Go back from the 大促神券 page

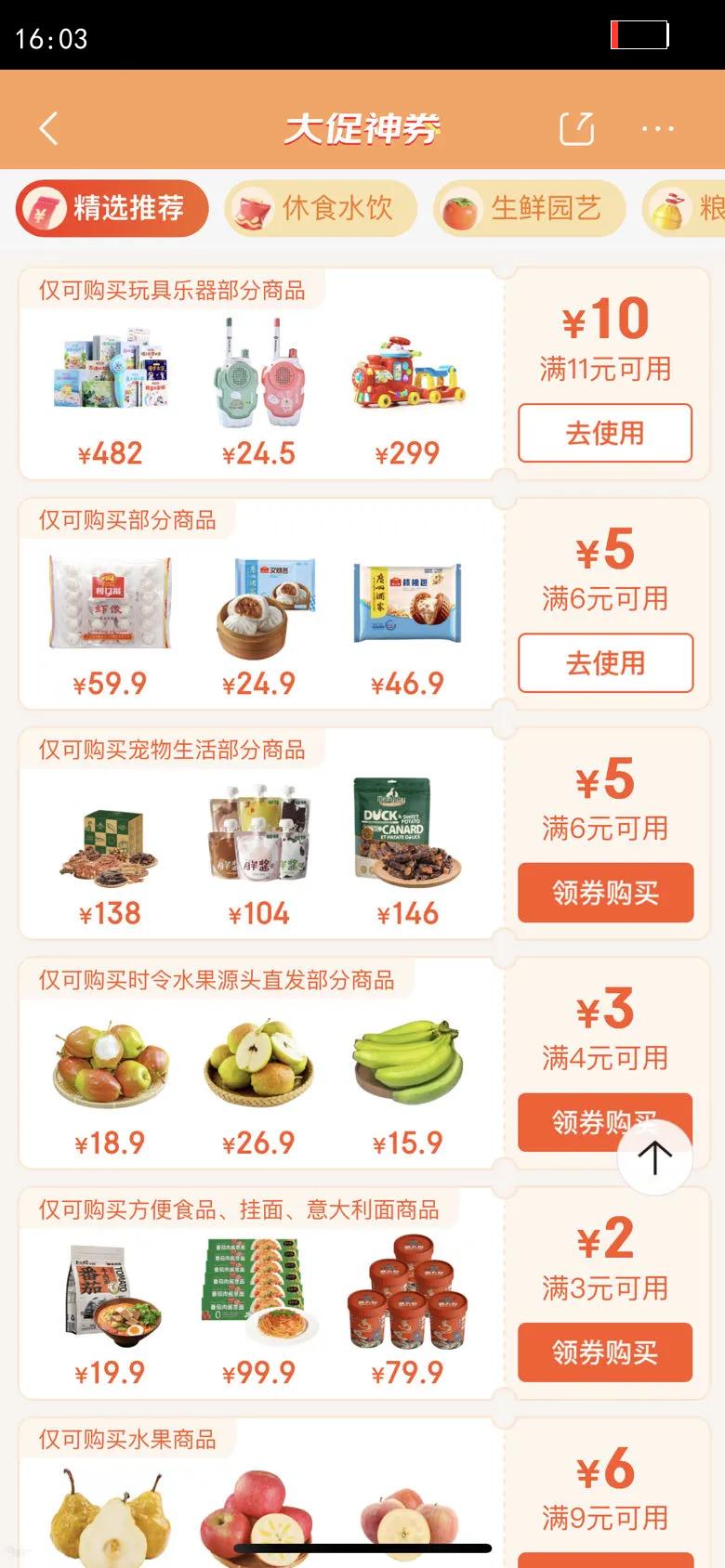point(49,128)
